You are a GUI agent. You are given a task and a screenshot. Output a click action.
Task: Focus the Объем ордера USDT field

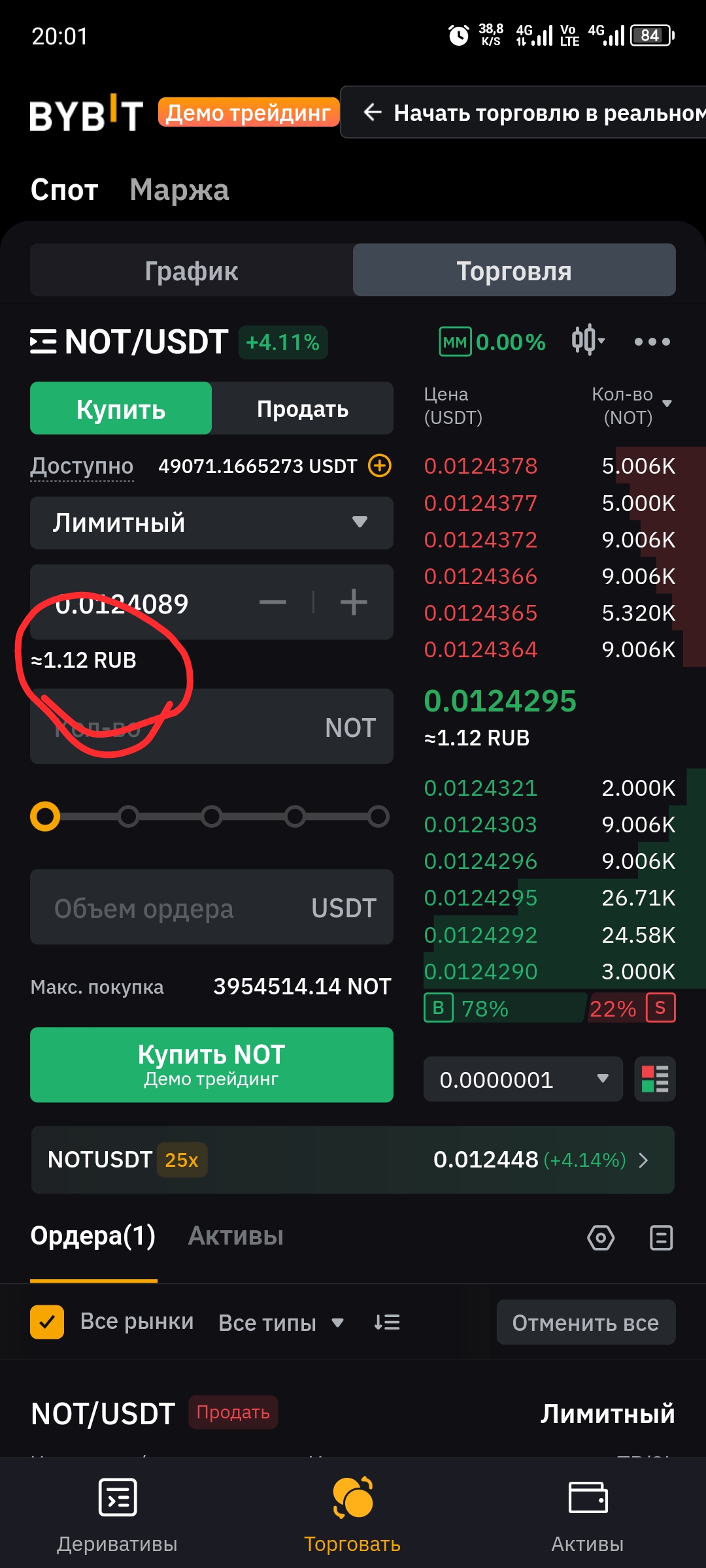[x=211, y=907]
